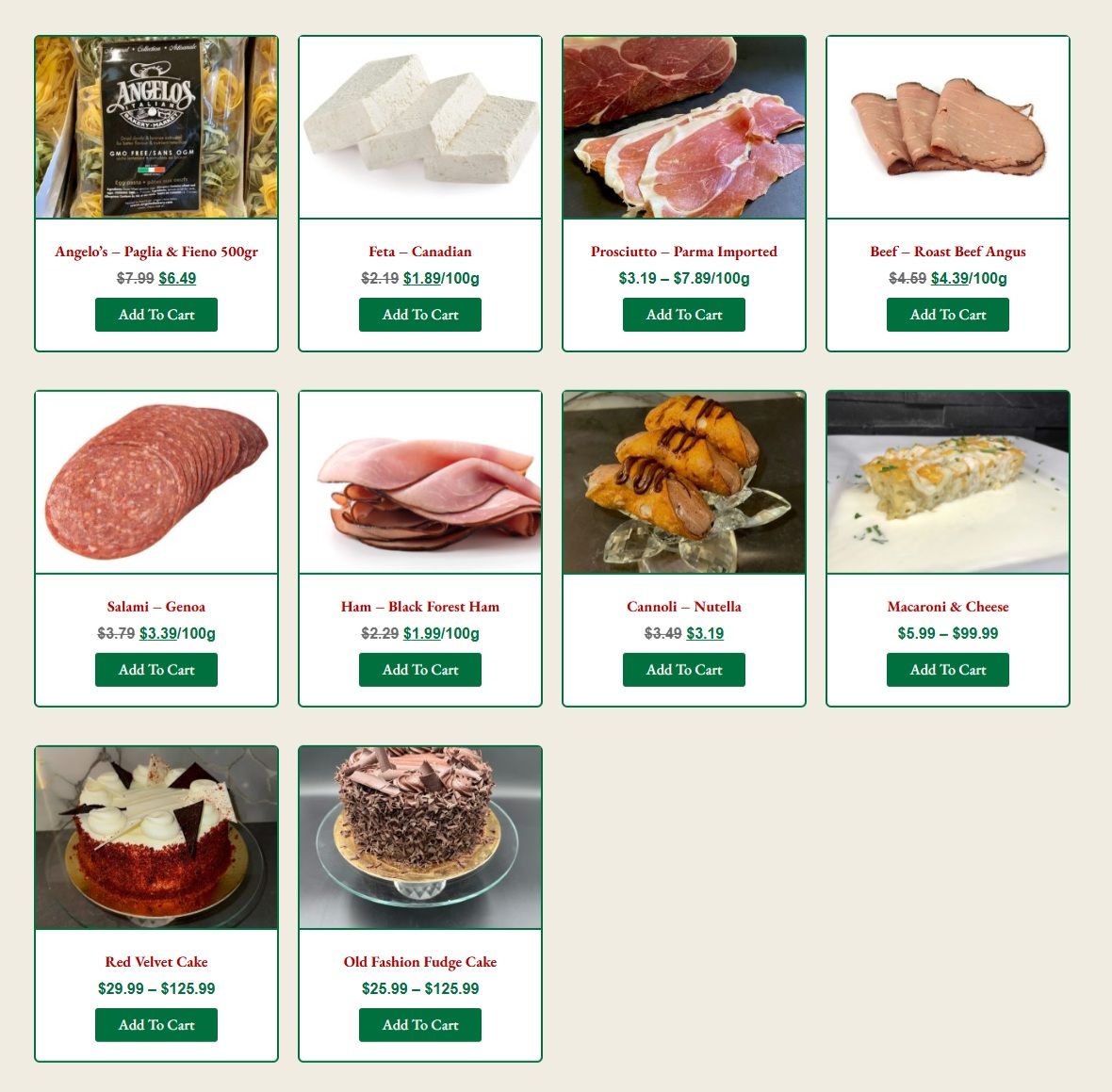The height and width of the screenshot is (1092, 1112).
Task: Add Angelo's Paglia & Fieno to cart
Action: [156, 315]
